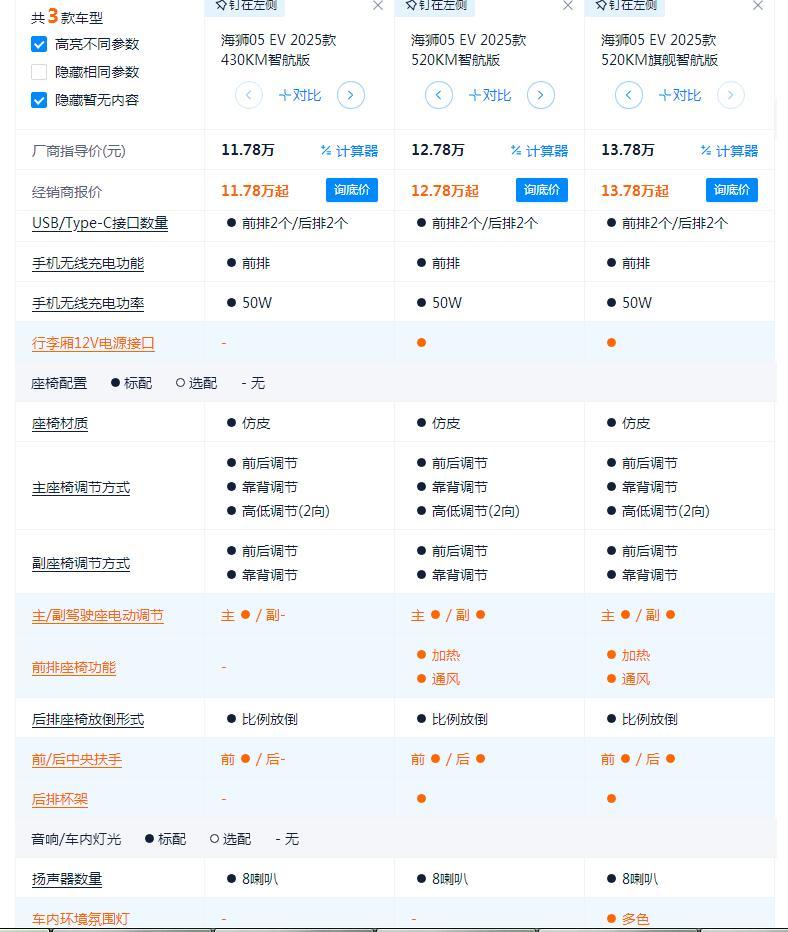Open the 手机无线充电功率 parameter explanation
Viewport: 788px width, 932px height.
(88, 303)
